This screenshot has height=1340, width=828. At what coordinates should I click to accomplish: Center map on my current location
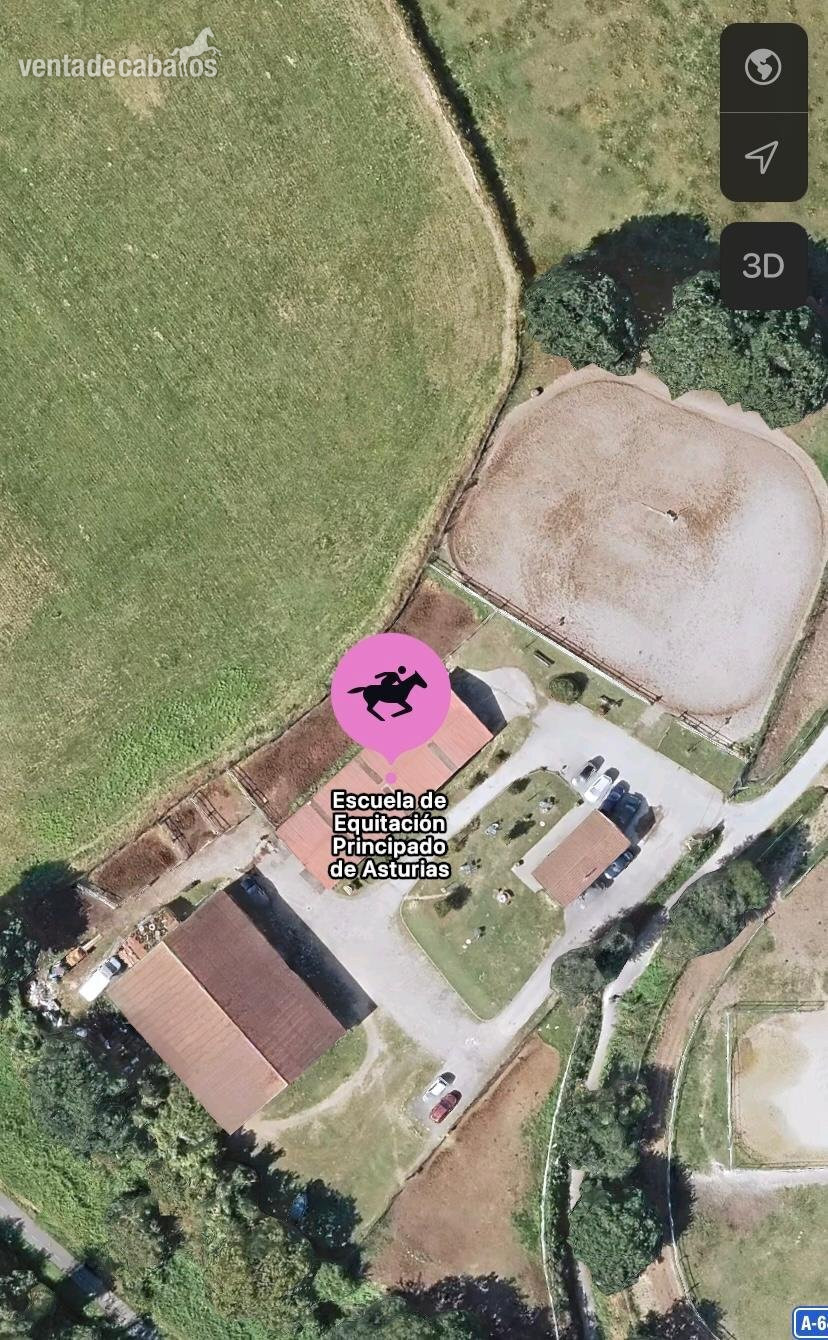click(763, 158)
